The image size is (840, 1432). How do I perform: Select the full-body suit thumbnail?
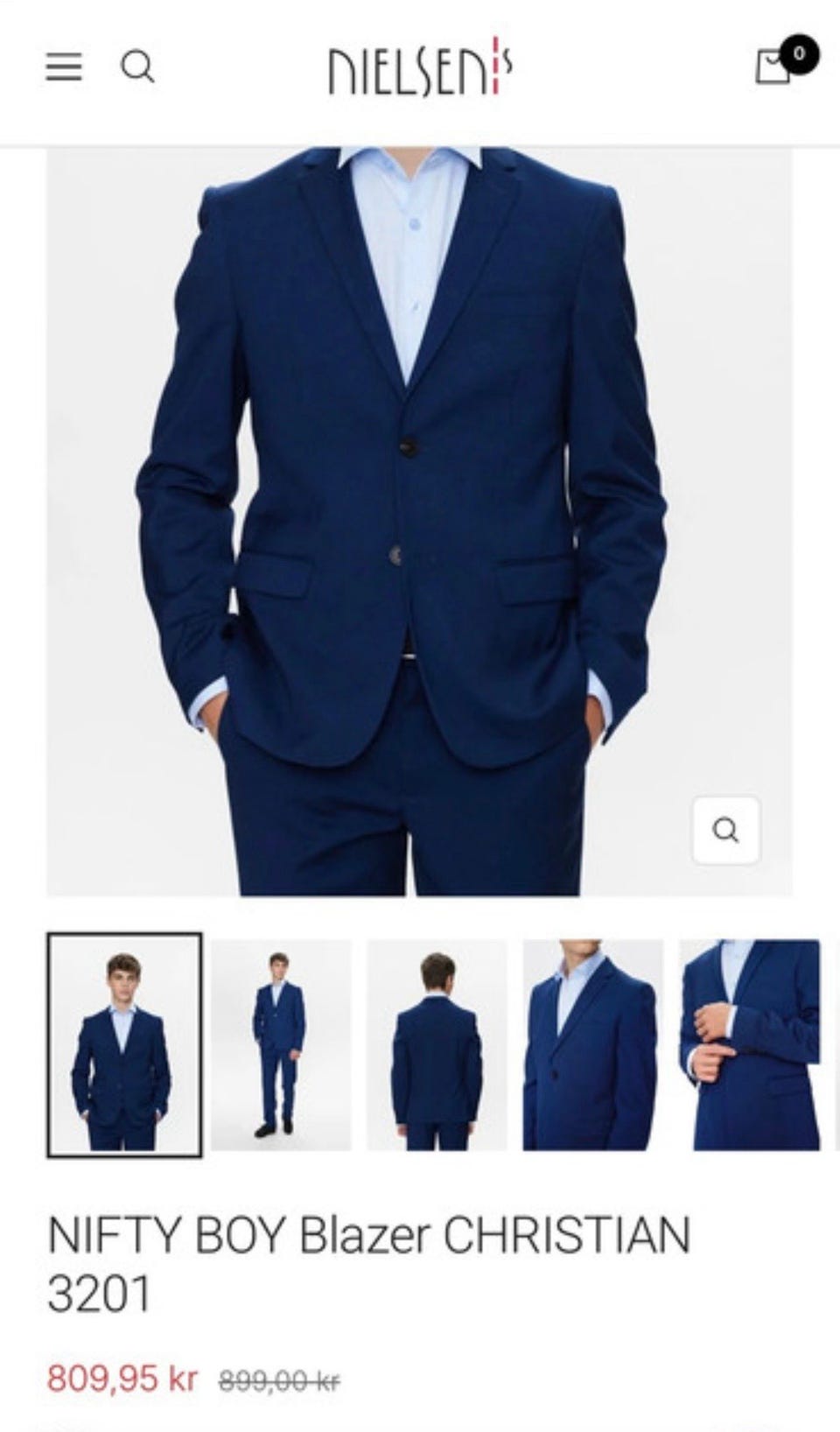click(x=281, y=1045)
